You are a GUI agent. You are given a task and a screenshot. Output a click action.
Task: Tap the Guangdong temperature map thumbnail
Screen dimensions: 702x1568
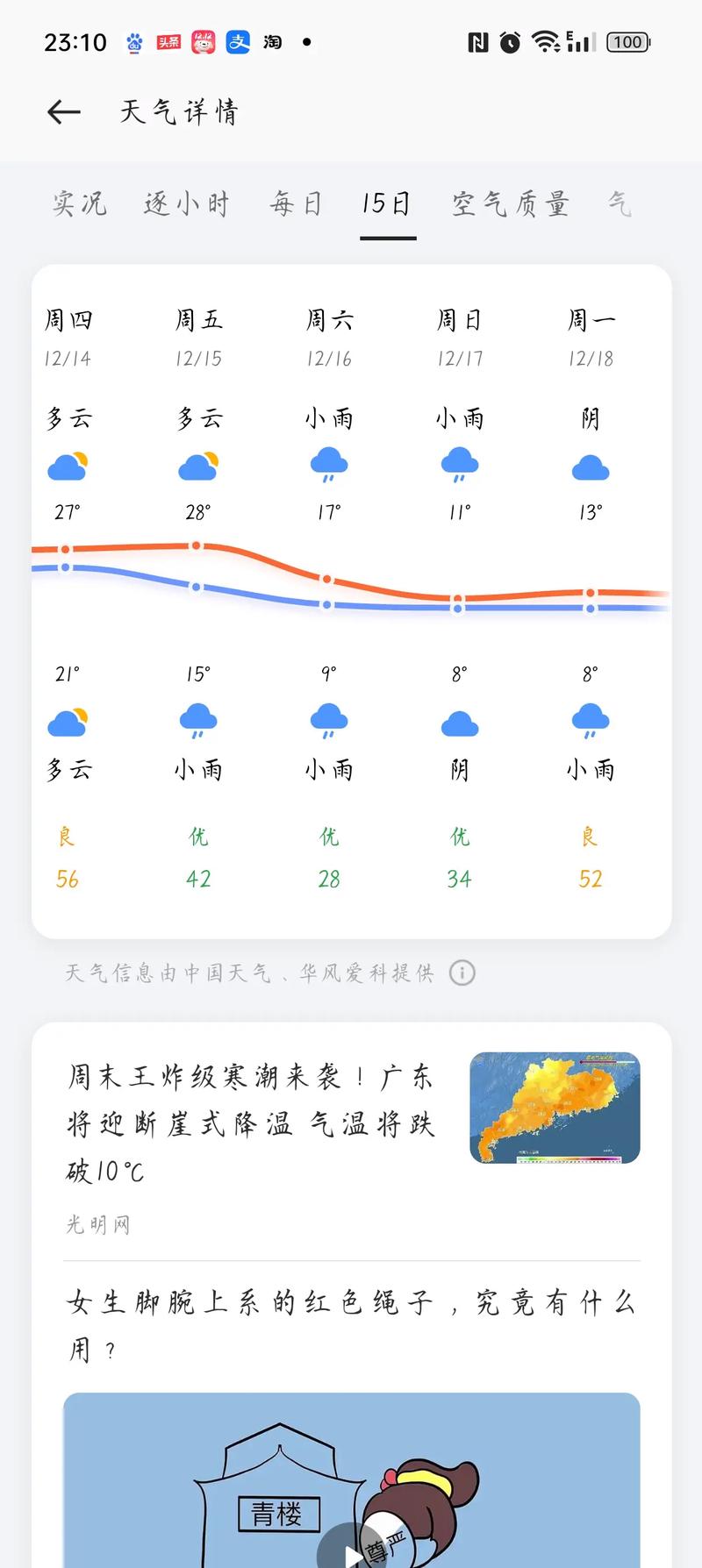click(x=555, y=1108)
